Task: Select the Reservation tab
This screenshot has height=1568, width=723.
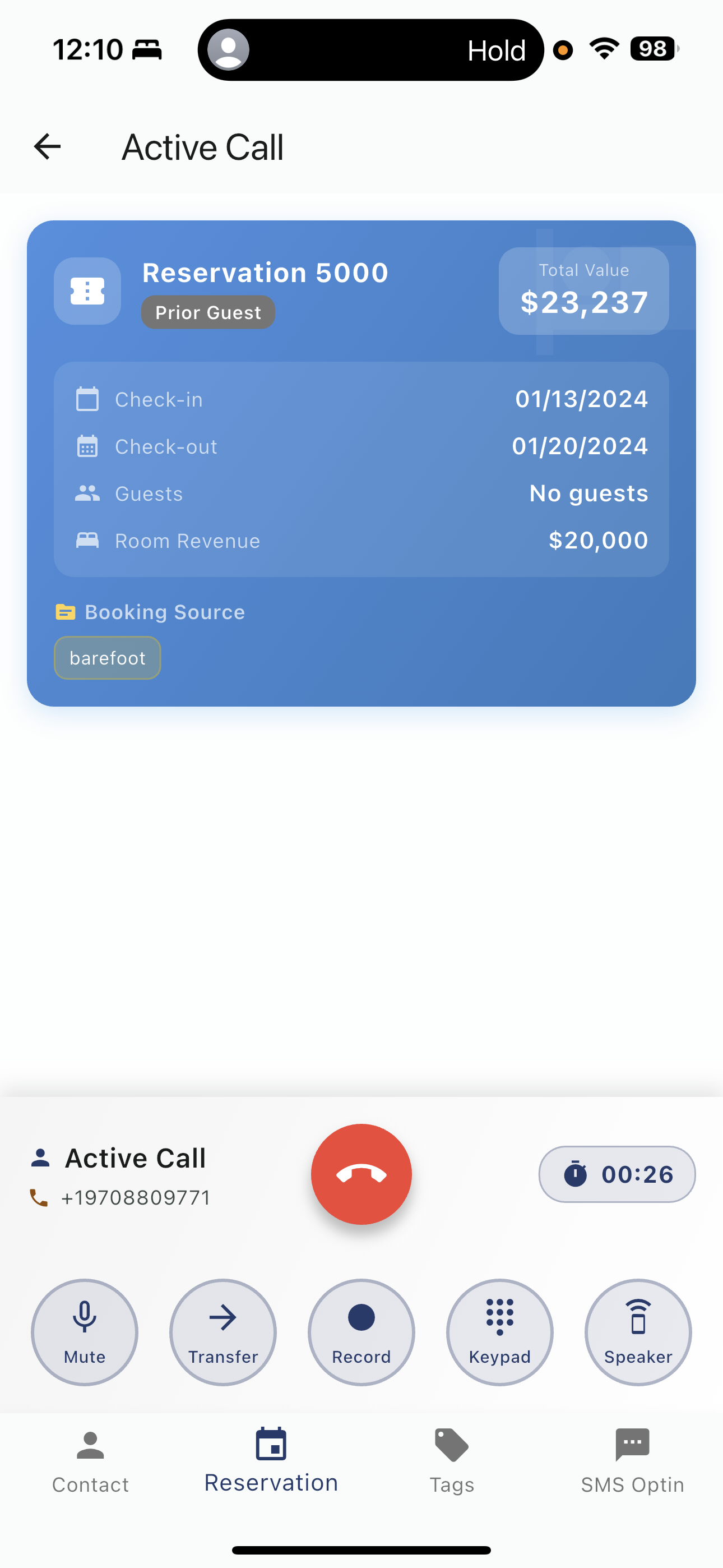Action: 271,1461
